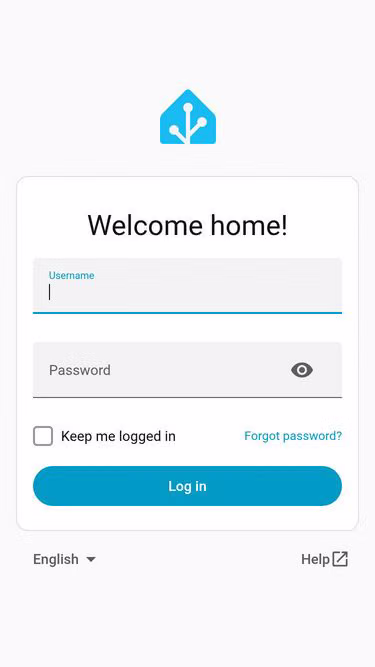
Task: Show the password with the eye icon
Action: coord(302,370)
